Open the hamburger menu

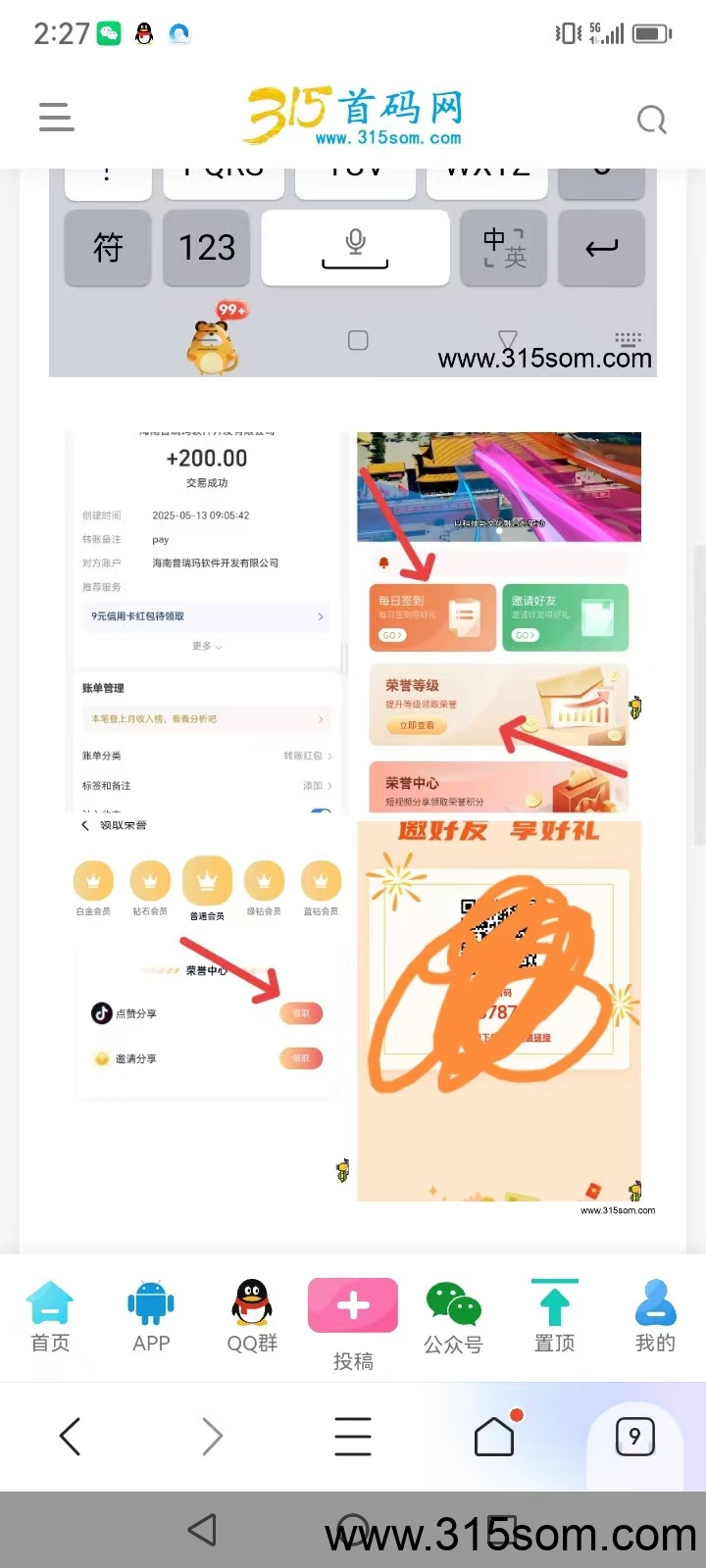click(56, 117)
